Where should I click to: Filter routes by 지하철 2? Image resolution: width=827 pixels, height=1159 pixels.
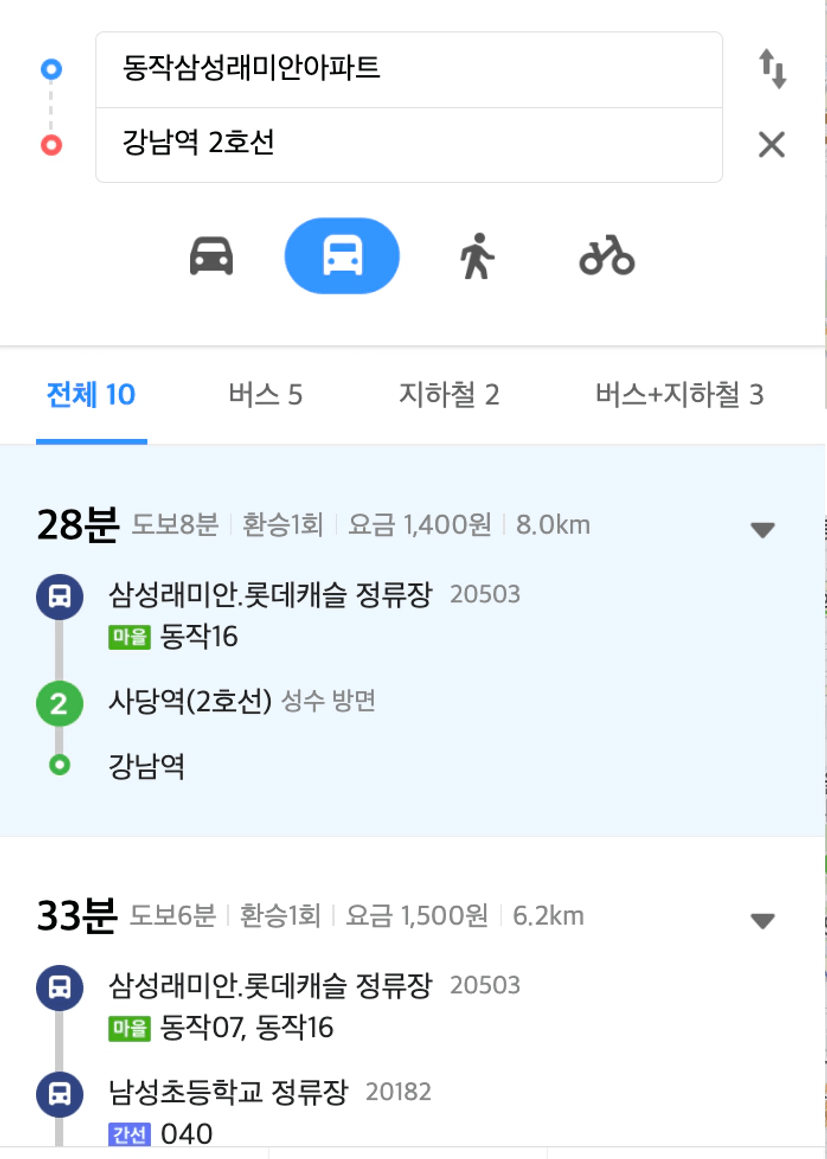448,395
